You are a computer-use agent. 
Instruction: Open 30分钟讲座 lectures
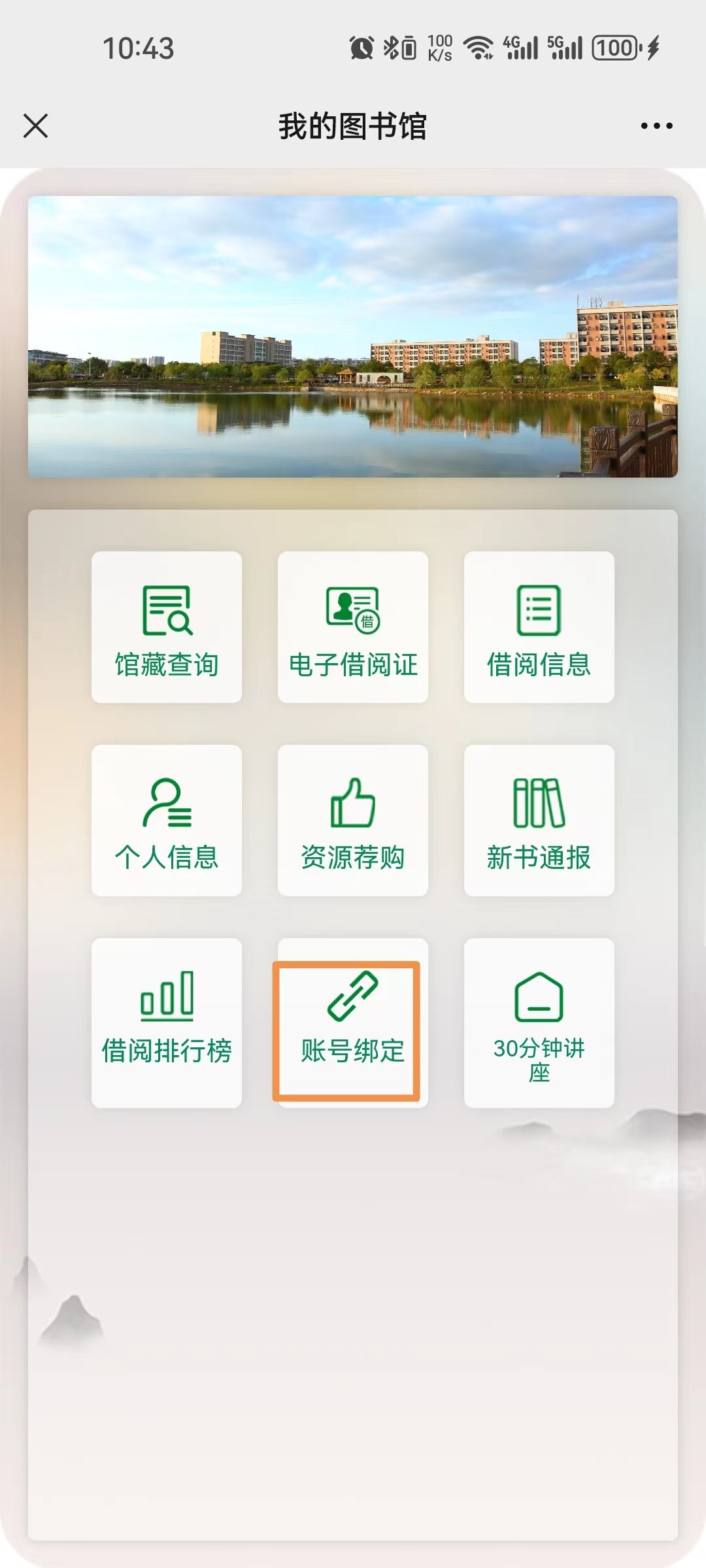(539, 1022)
